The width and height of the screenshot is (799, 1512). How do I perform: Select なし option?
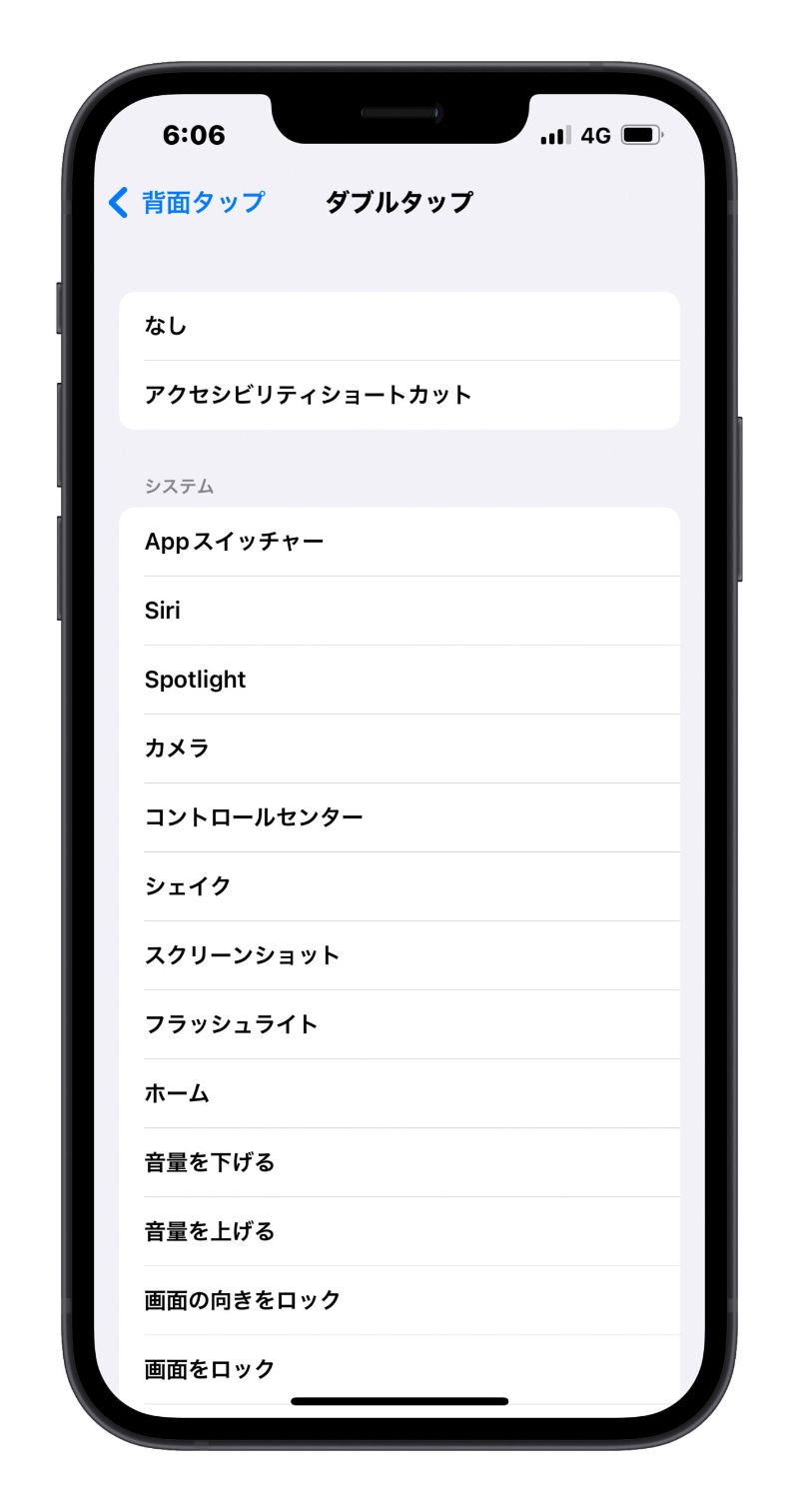tap(399, 326)
